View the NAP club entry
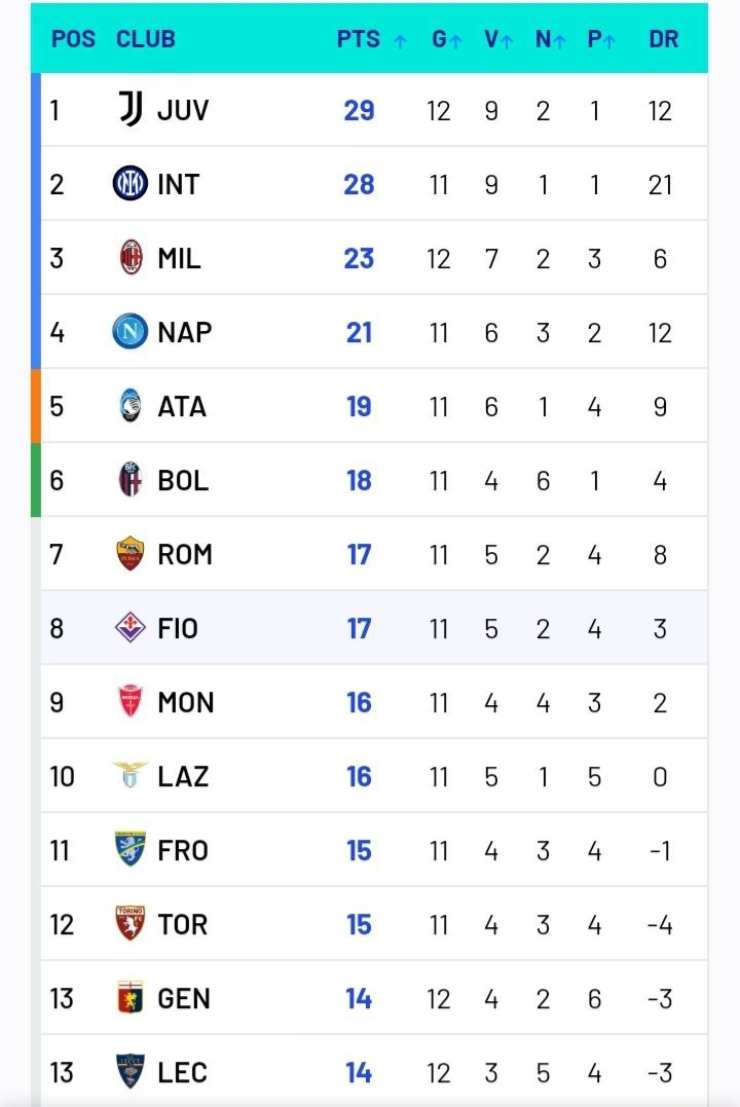Screen dimensions: 740x1107 click(x=184, y=332)
